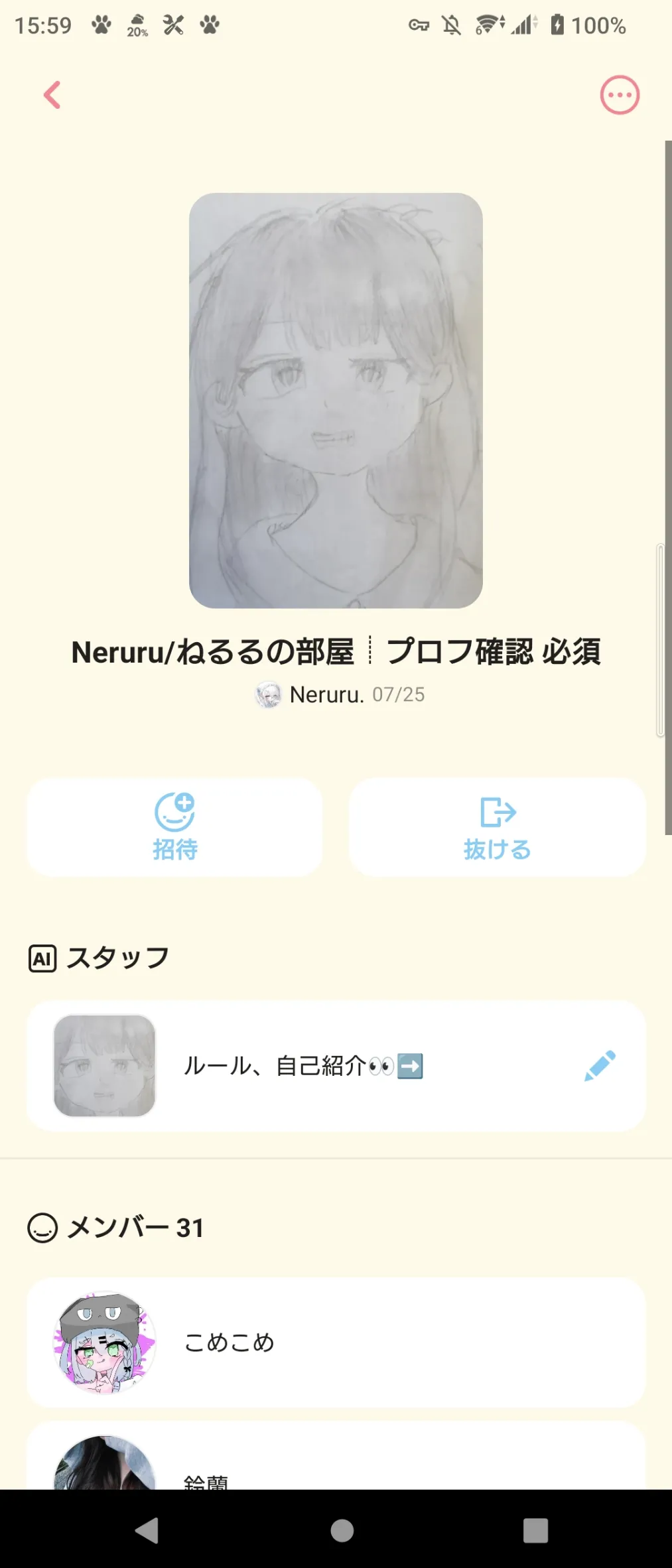The height and width of the screenshot is (1568, 672).
Task: Open the staff row ルール、自己紹介
Action: (x=336, y=1066)
